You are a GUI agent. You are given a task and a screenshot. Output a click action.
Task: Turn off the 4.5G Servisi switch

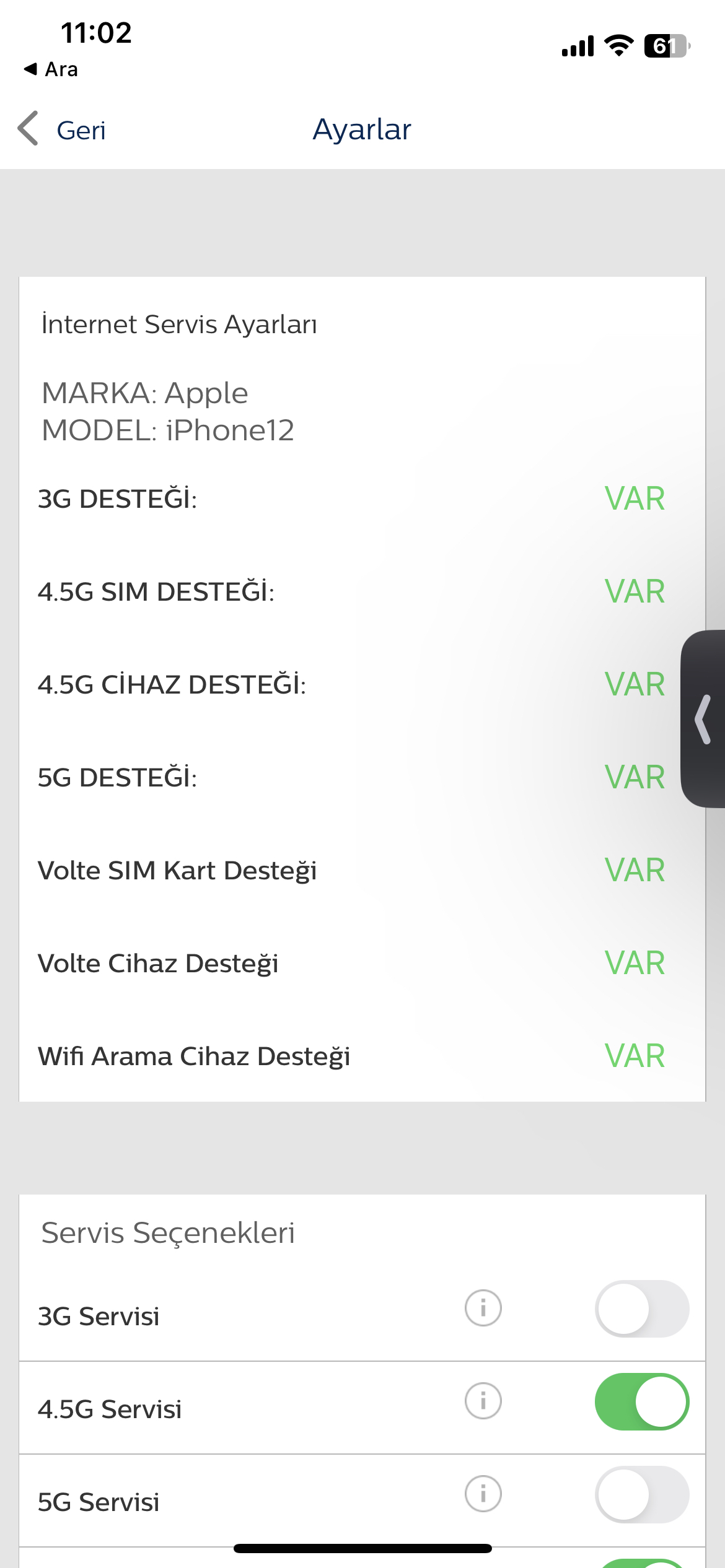(642, 1401)
